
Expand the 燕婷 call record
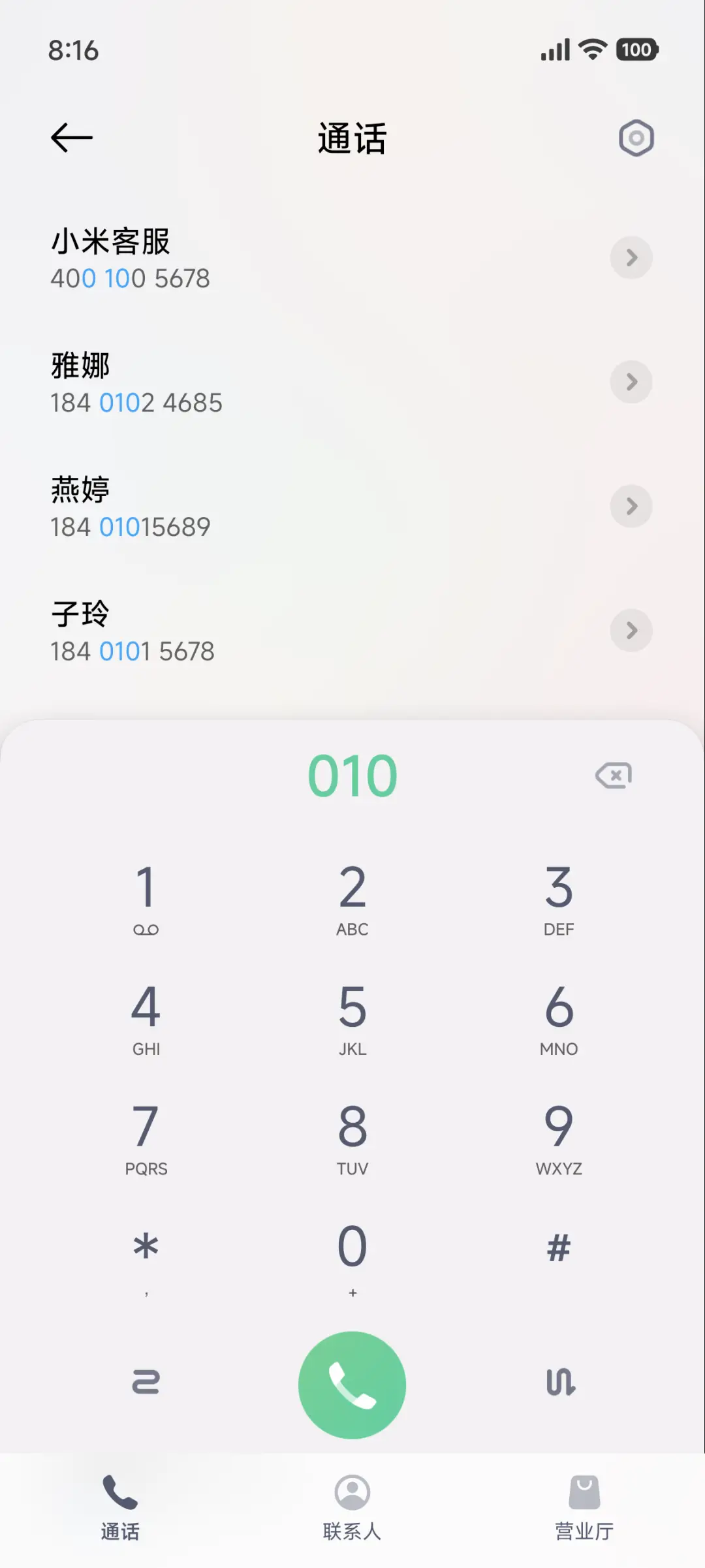tap(631, 507)
